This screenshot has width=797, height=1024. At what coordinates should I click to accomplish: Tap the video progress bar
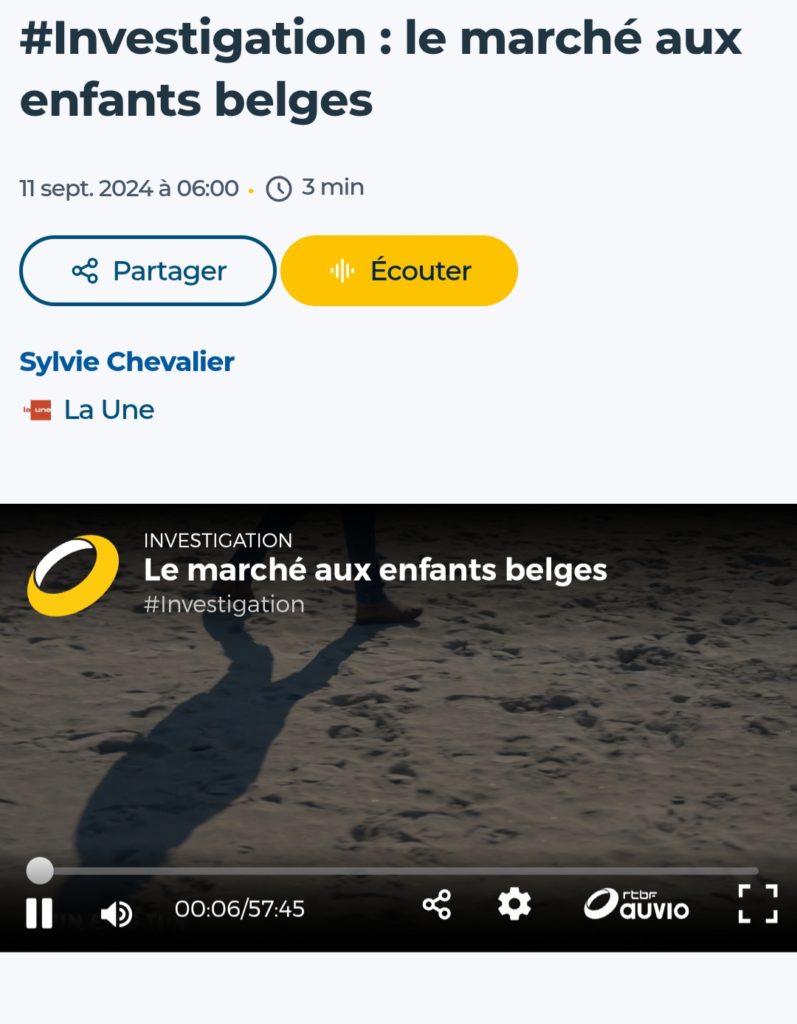coord(400,871)
